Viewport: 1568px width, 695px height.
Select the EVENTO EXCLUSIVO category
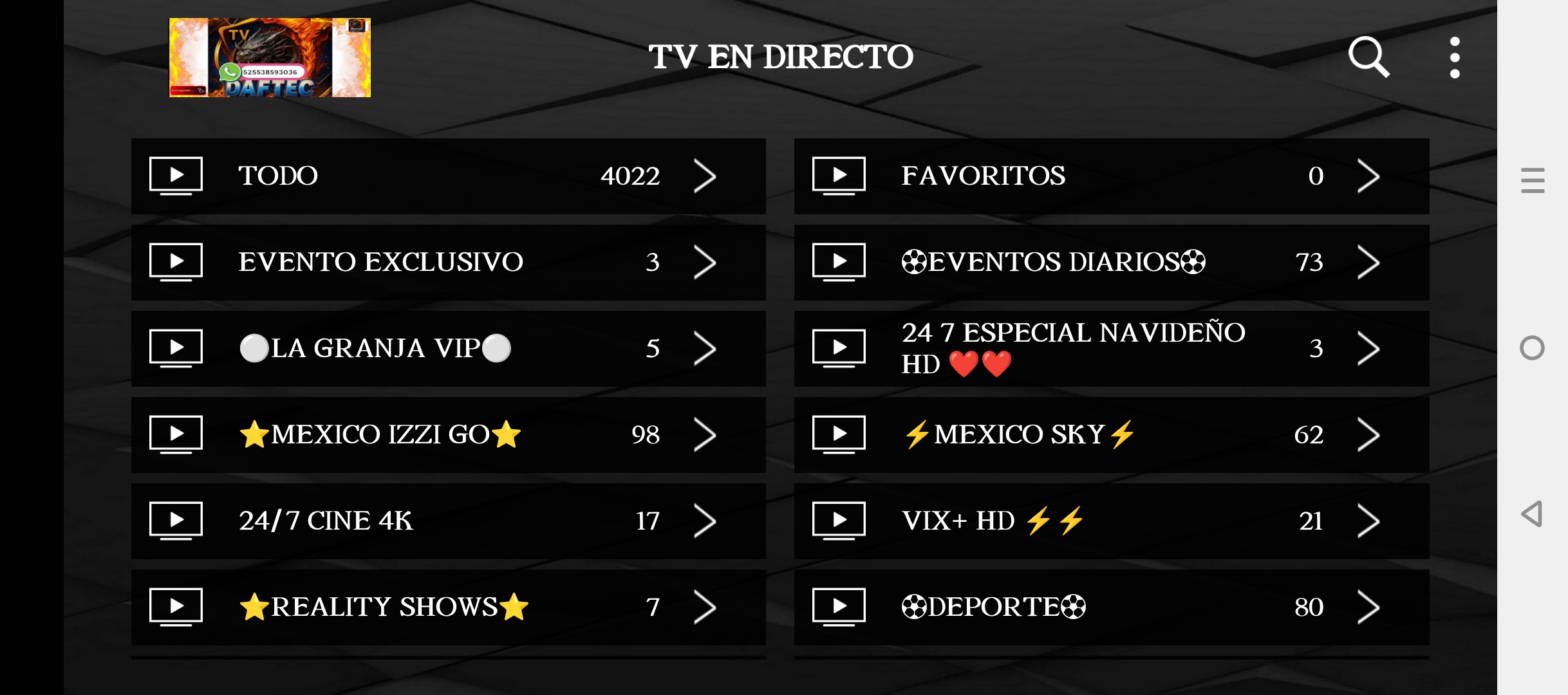point(448,262)
